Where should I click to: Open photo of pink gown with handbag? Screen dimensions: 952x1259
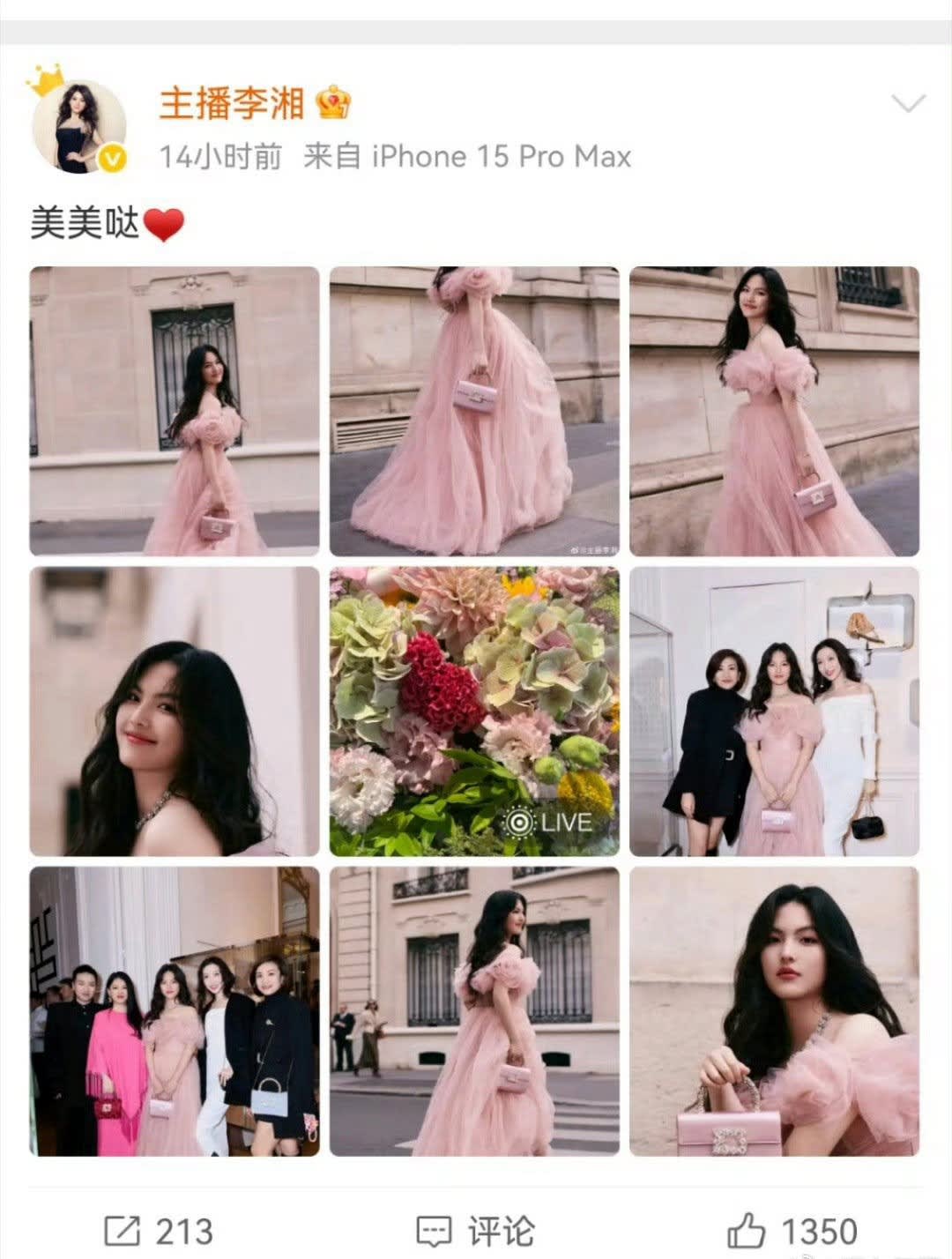474,411
